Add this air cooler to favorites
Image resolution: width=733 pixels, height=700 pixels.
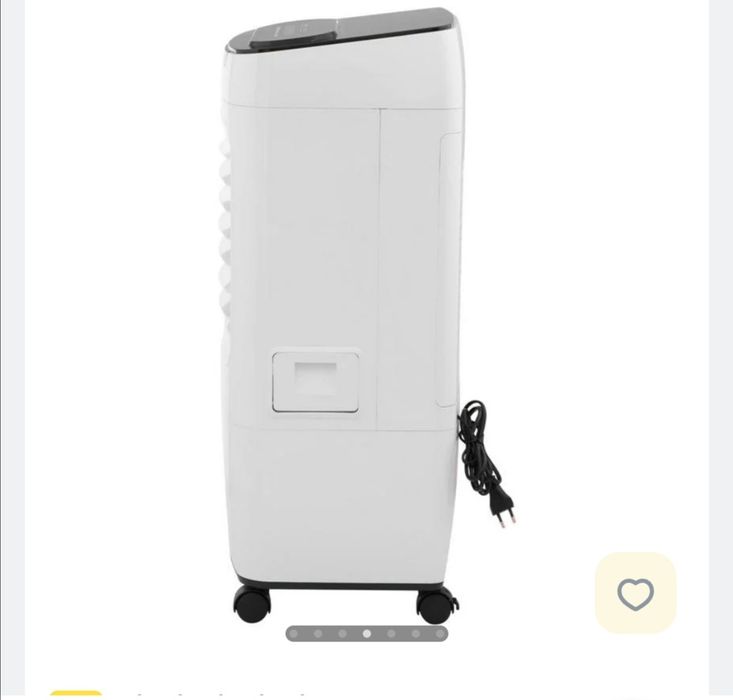pos(635,594)
